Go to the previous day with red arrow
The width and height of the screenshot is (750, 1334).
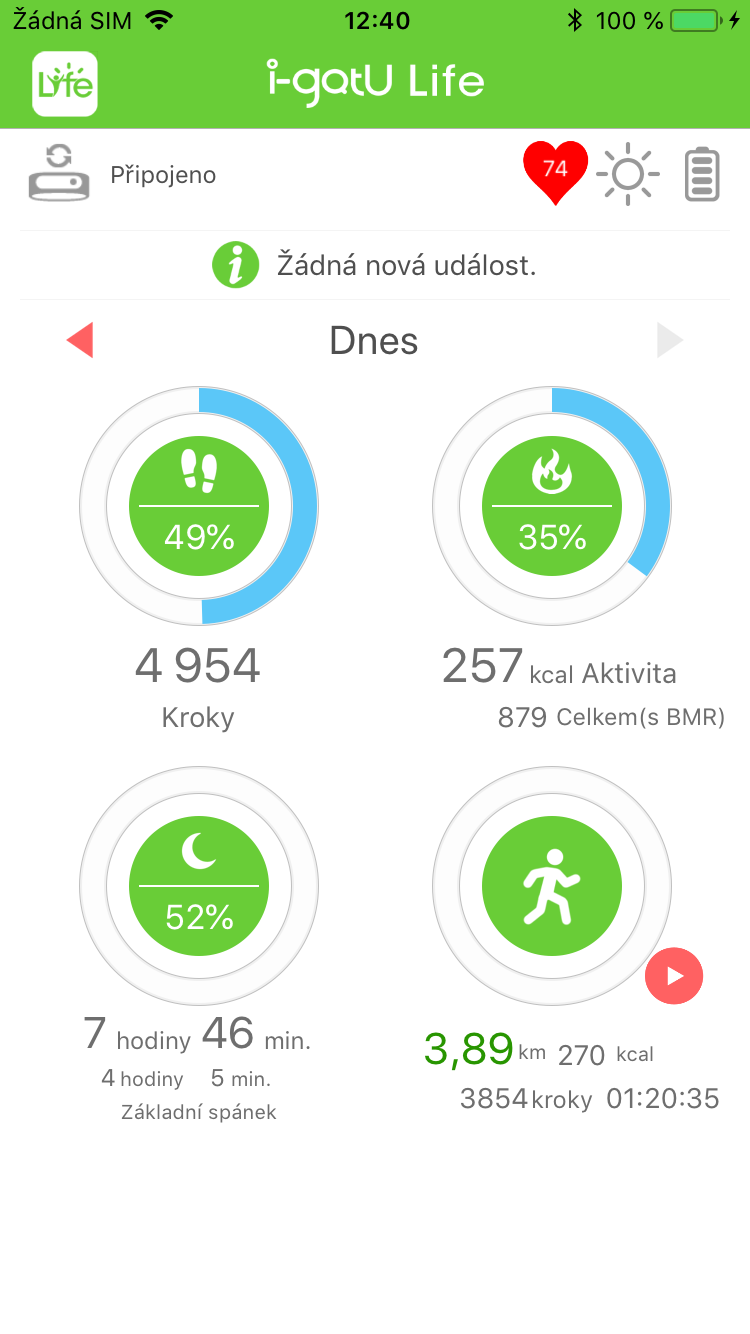click(x=80, y=341)
